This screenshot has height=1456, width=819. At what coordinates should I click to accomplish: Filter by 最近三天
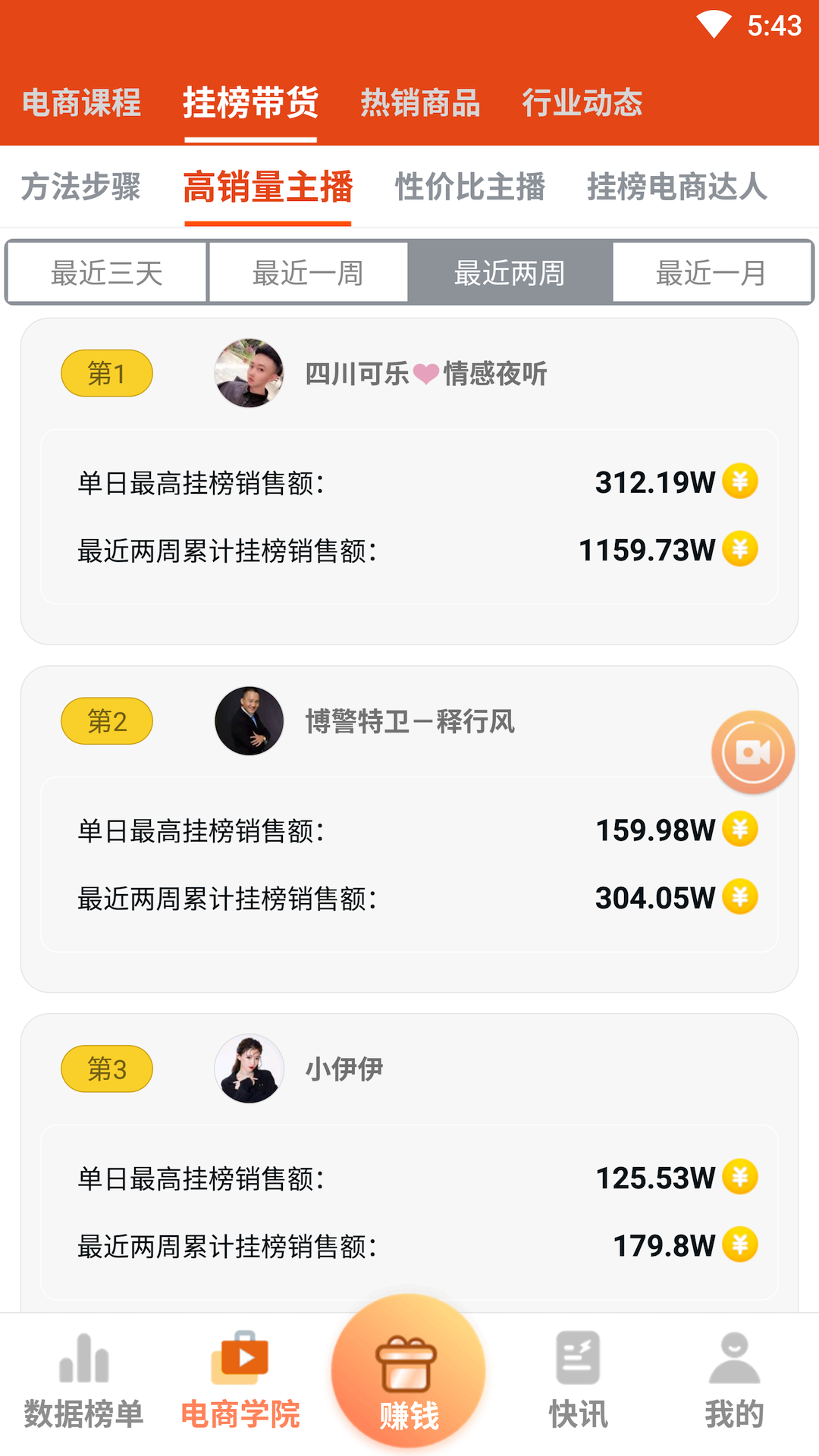point(107,273)
